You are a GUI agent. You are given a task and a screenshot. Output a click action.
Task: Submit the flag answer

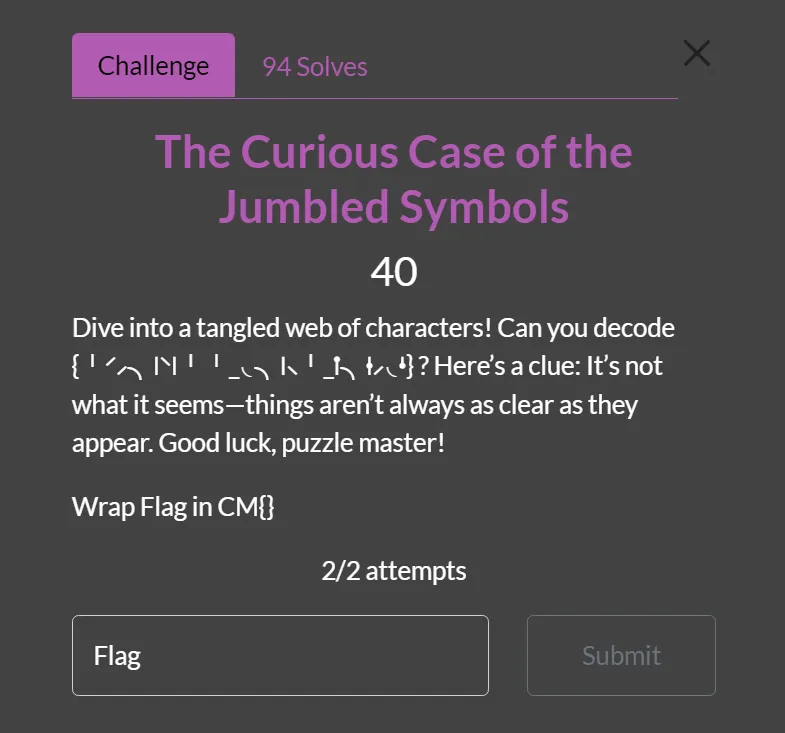click(621, 655)
